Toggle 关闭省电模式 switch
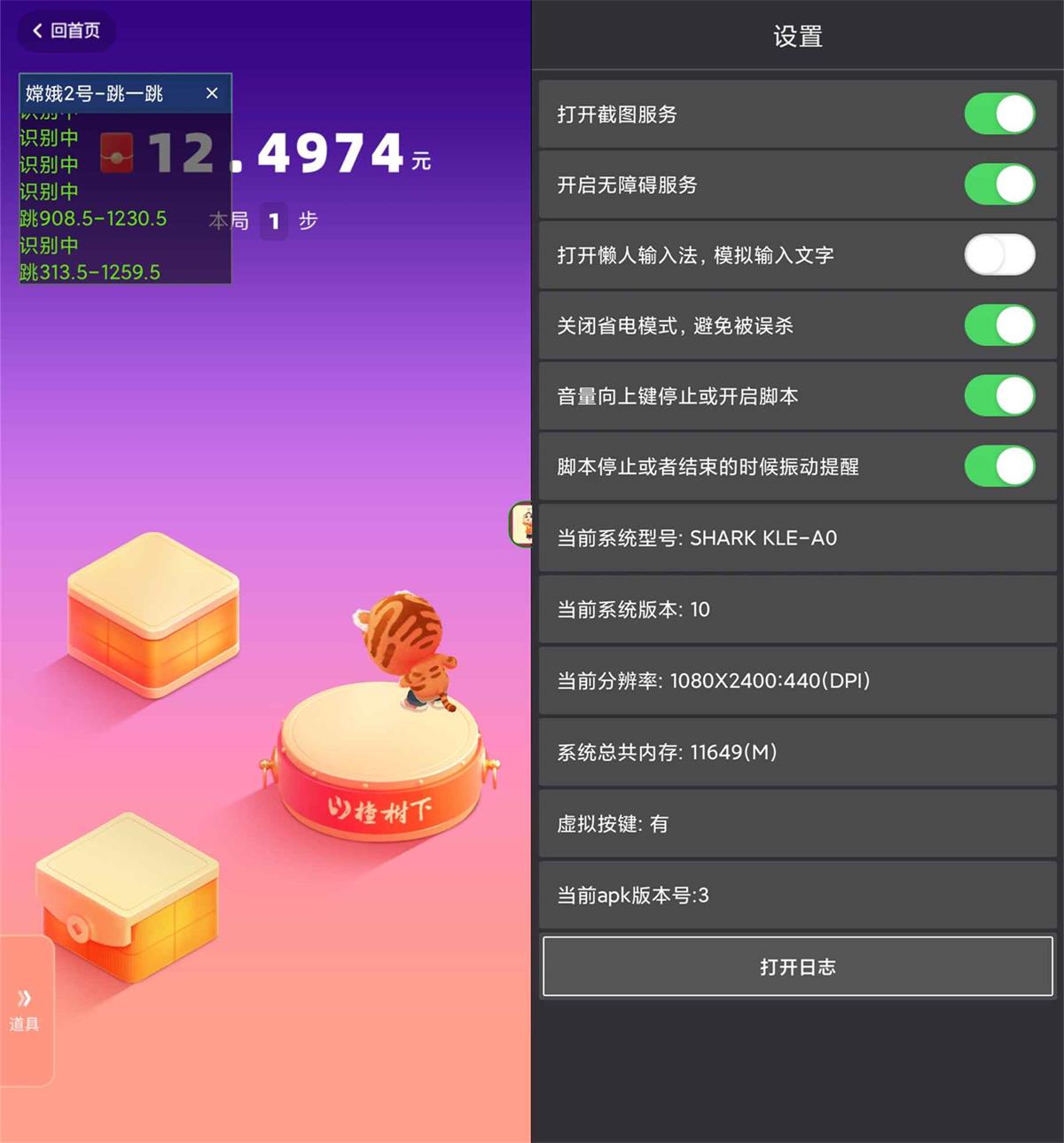Screen dimensions: 1064x1143 [x=999, y=325]
